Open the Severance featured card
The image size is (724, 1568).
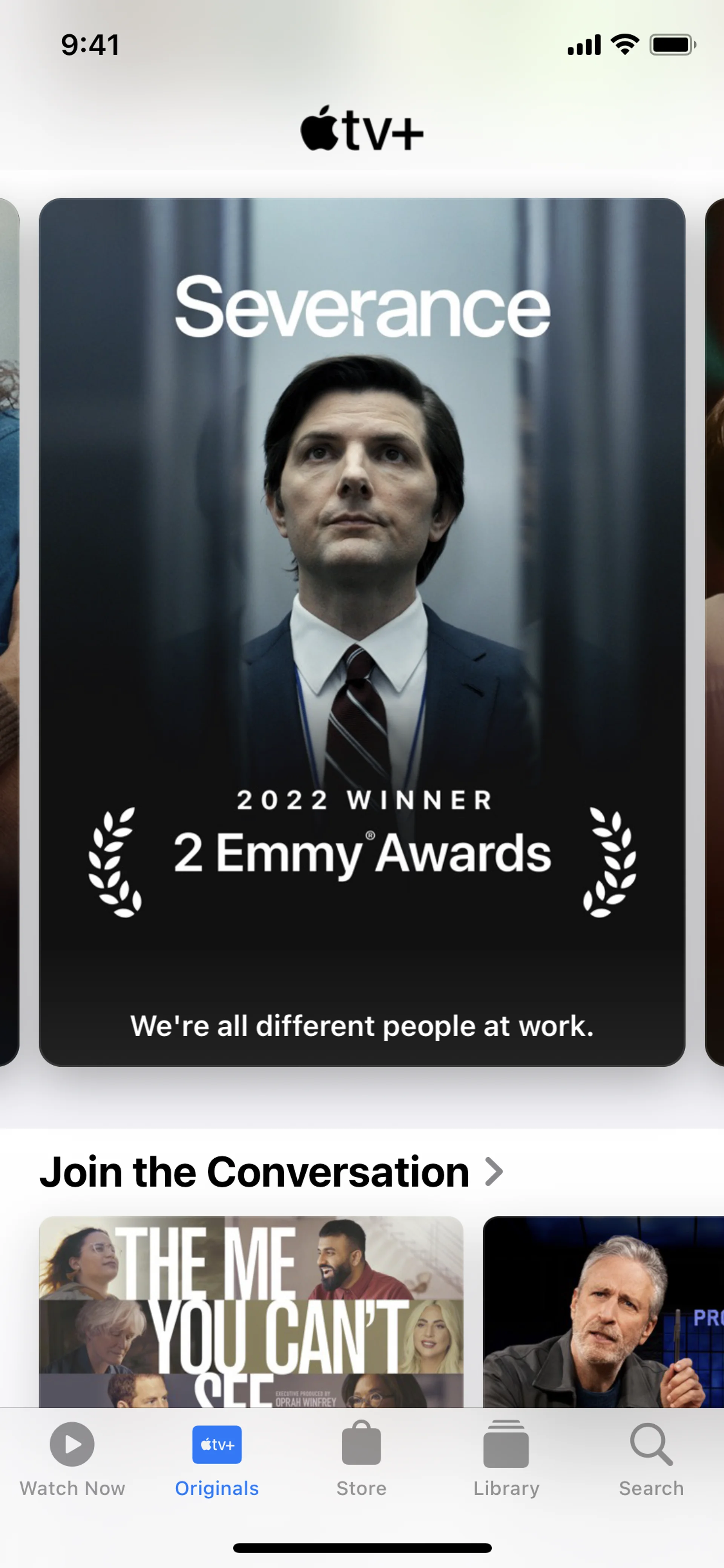(361, 631)
